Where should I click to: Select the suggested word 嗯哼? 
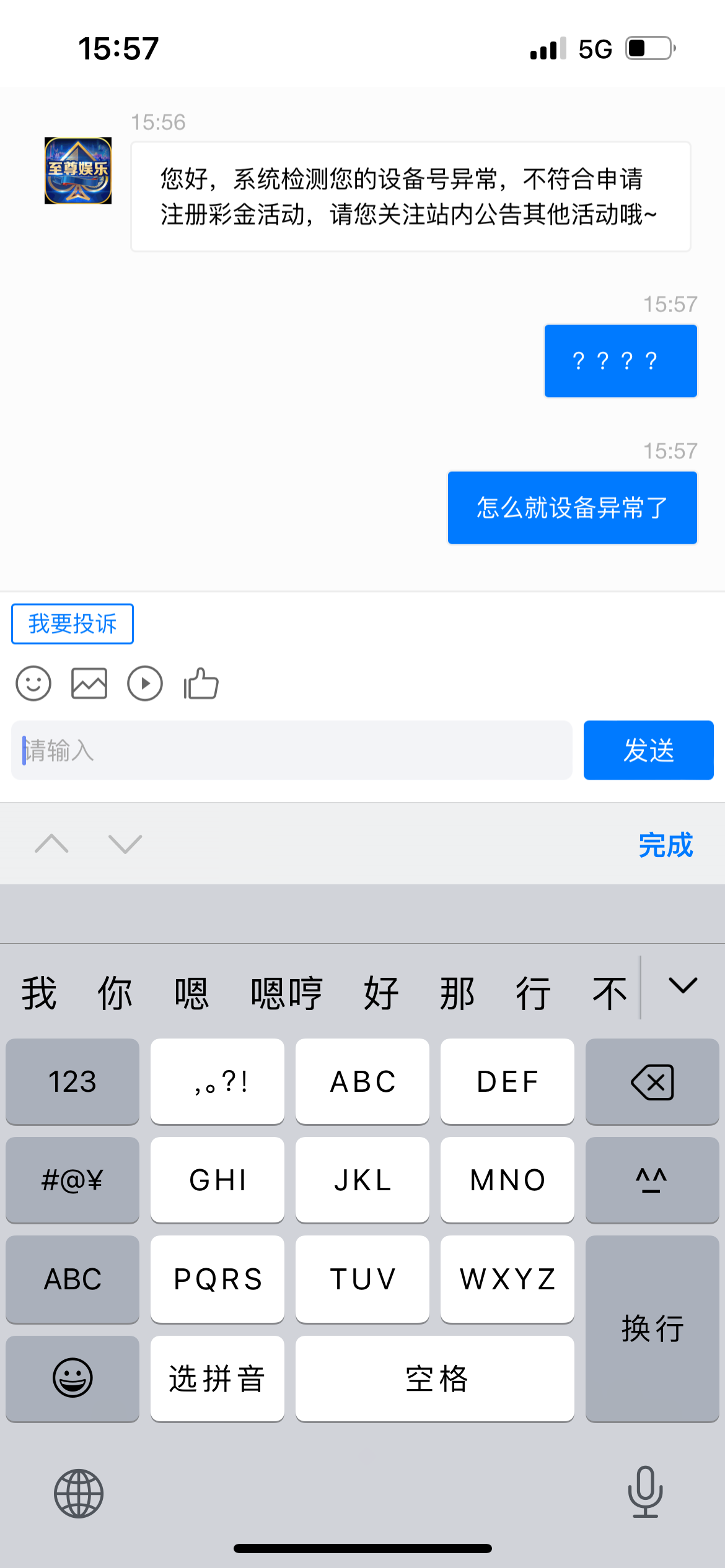286,993
